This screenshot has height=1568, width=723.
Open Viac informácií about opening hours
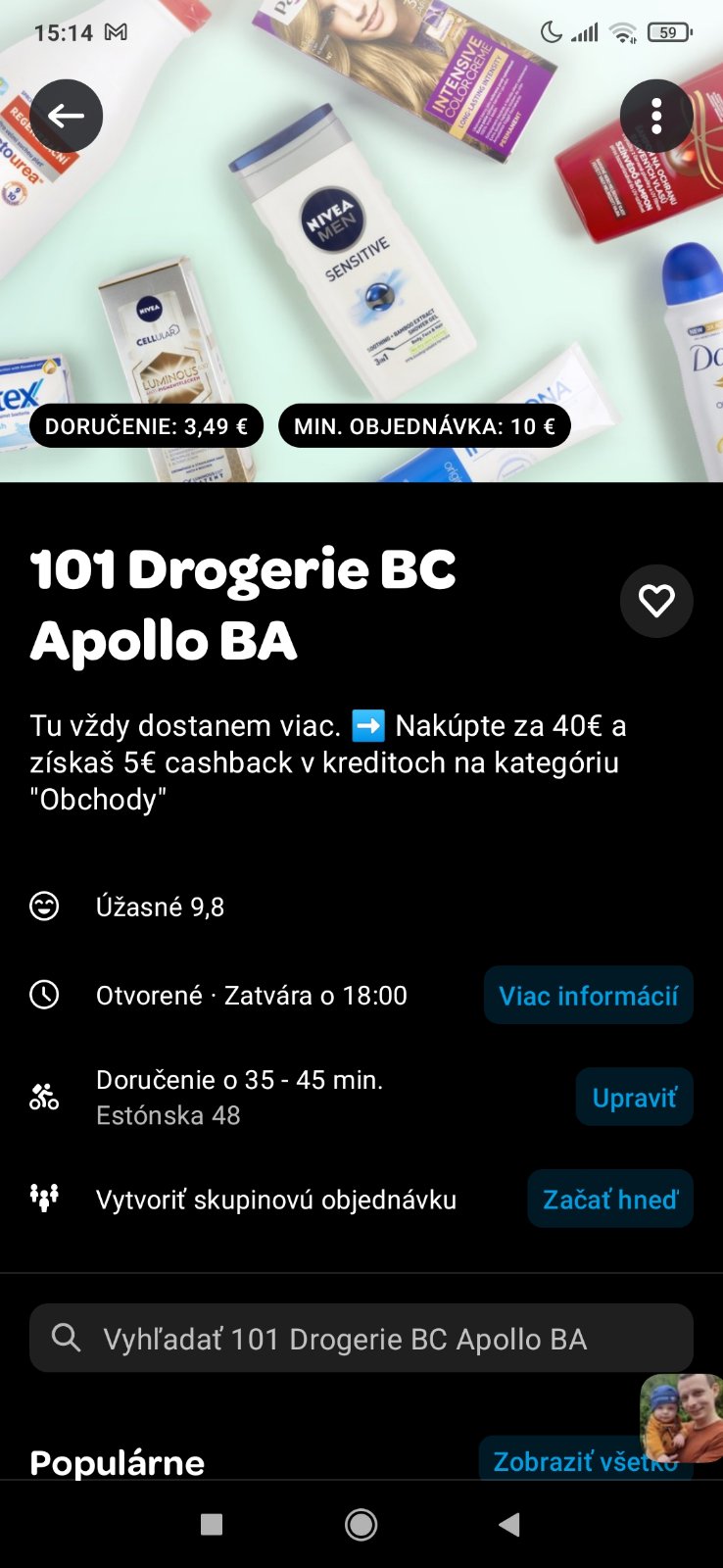(x=588, y=996)
